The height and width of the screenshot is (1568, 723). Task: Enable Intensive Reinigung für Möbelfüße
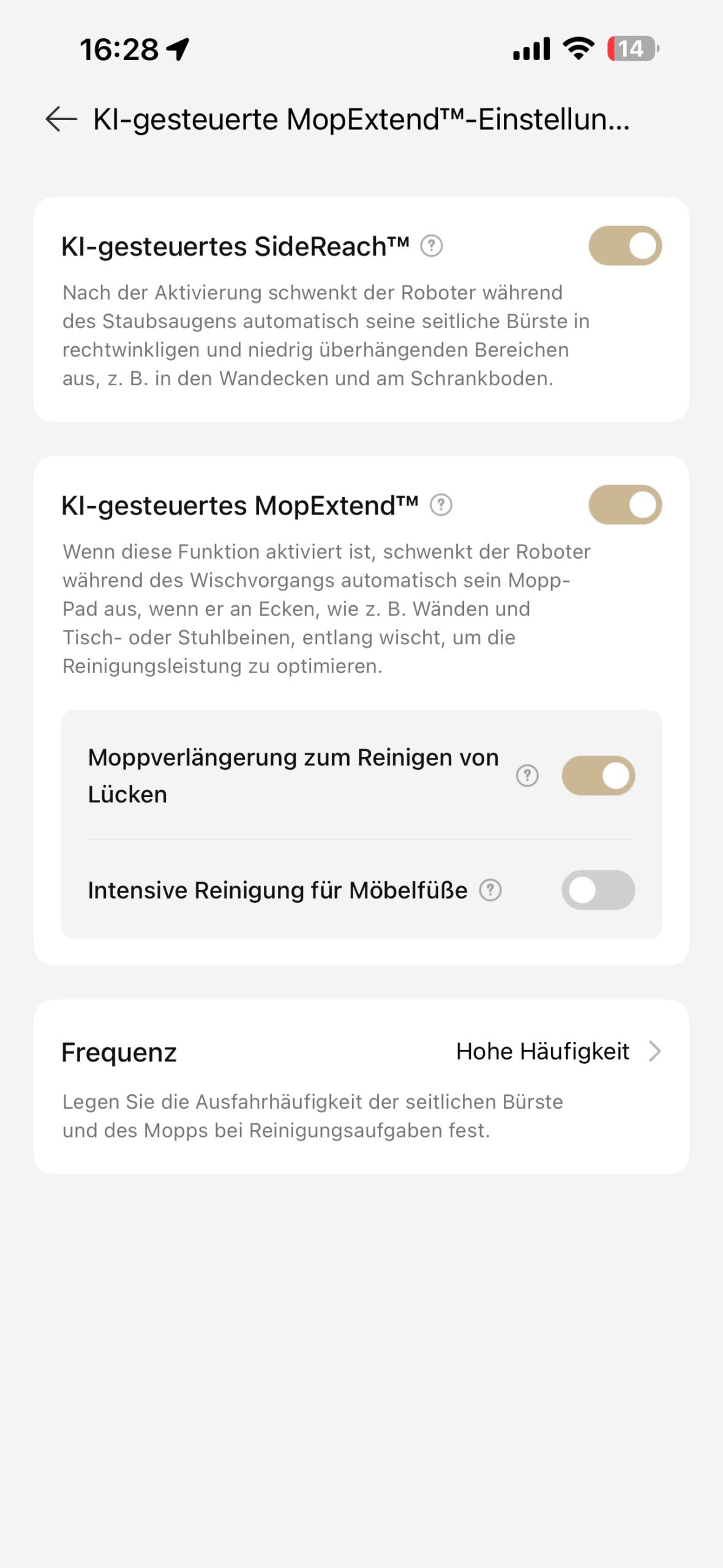click(598, 890)
